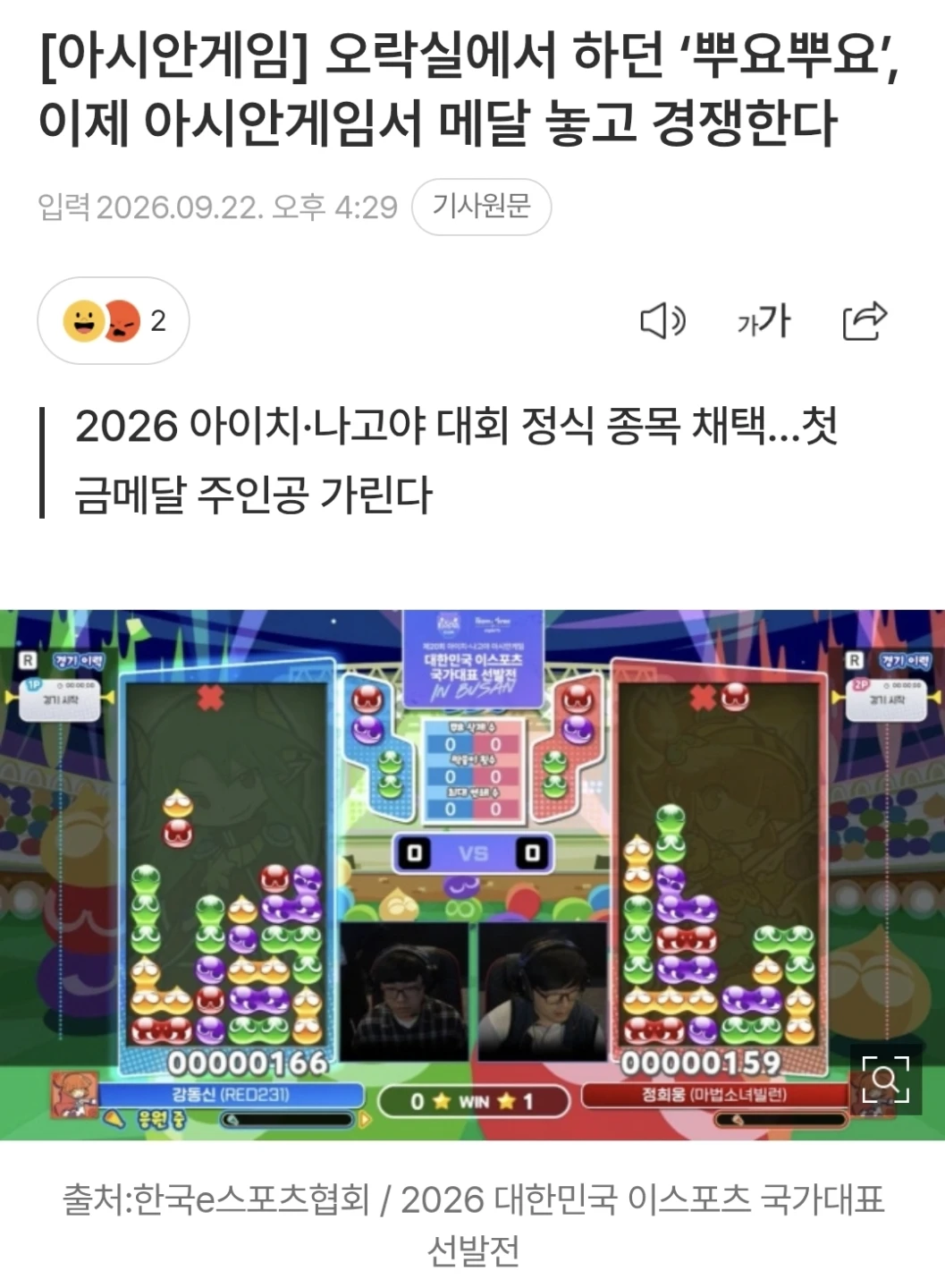This screenshot has height=1288, width=945.
Task: Share this article
Action: [865, 321]
